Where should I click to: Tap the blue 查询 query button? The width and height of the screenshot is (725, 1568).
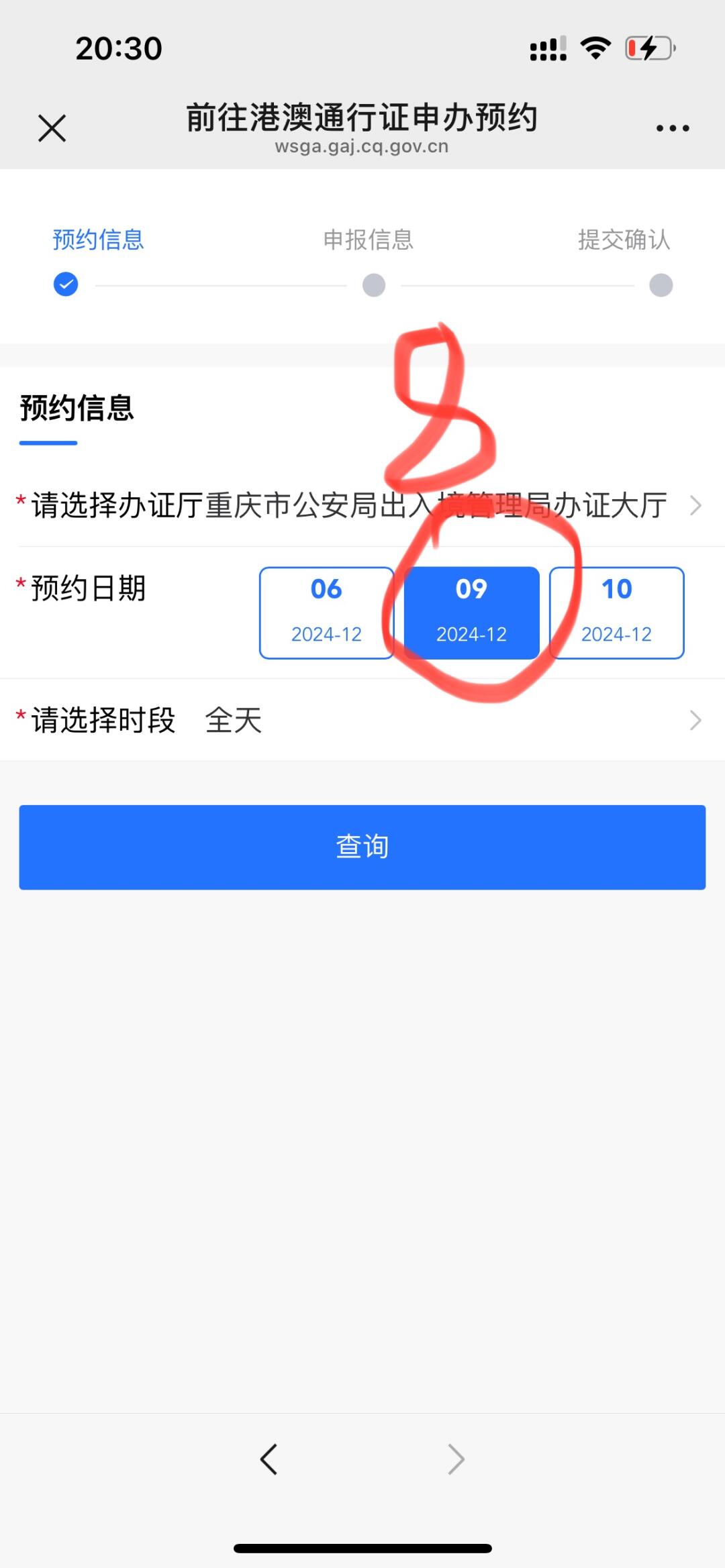pyautogui.click(x=362, y=847)
